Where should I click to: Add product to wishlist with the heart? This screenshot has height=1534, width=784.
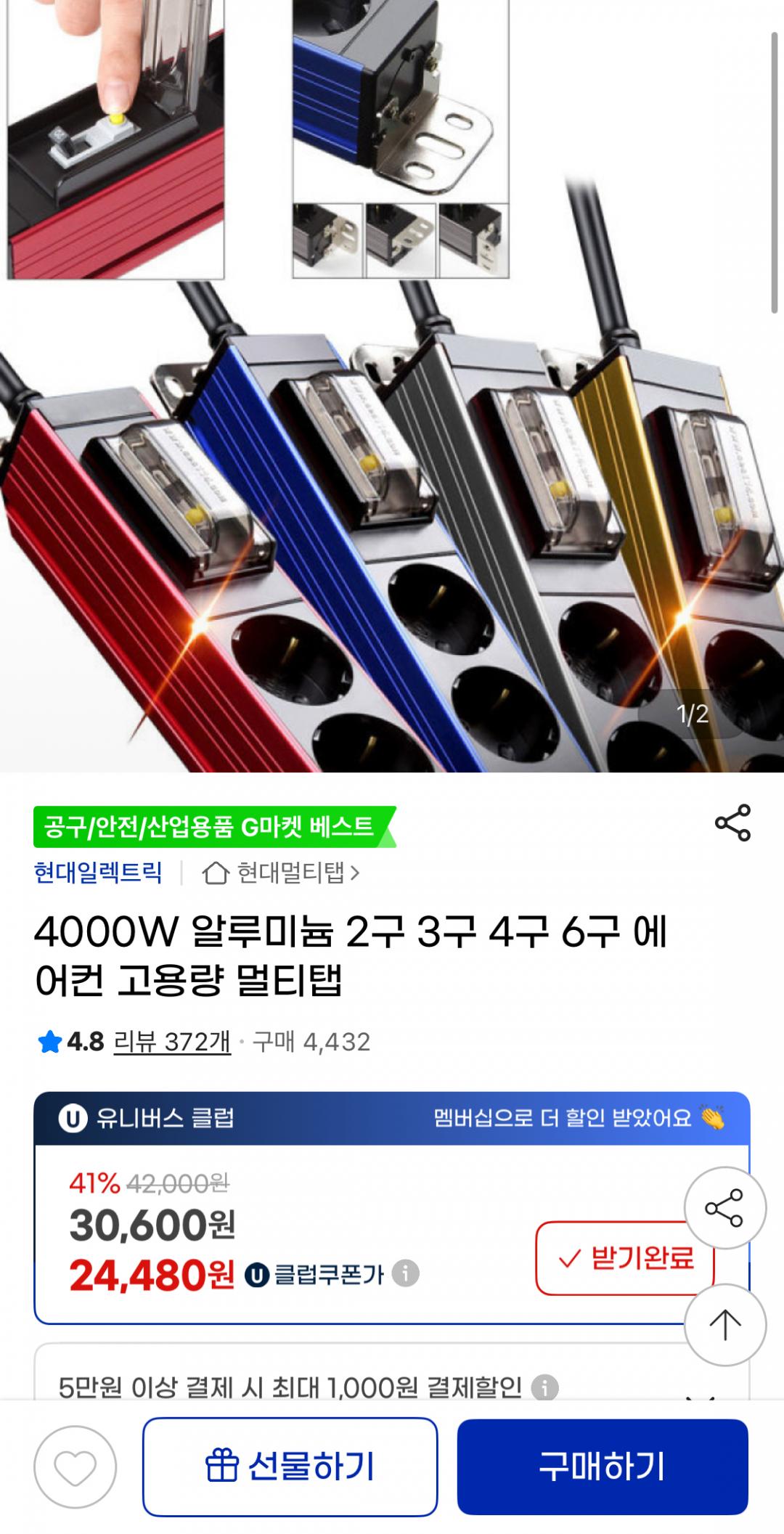tap(75, 1466)
